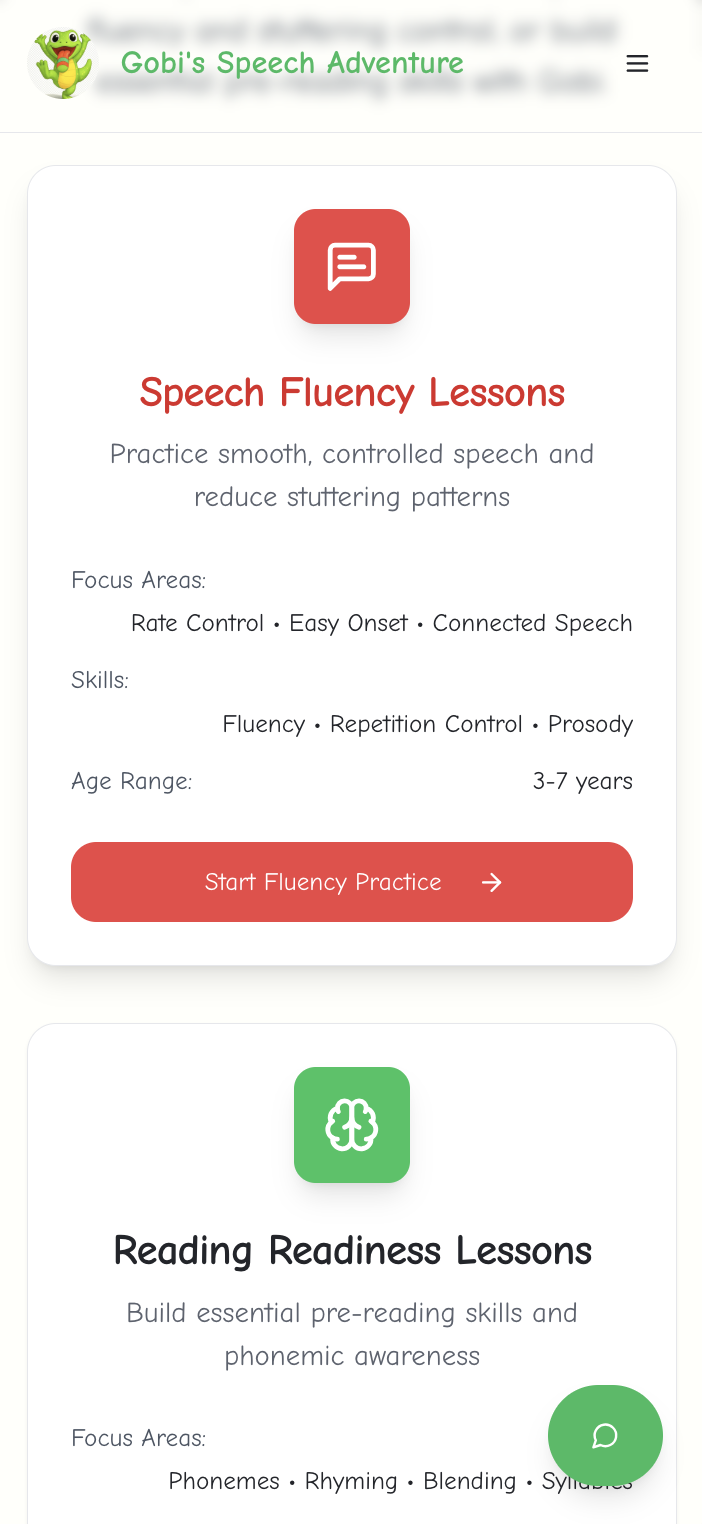Open the Reading Readiness Lessons card
702x1524 pixels.
(352, 1274)
